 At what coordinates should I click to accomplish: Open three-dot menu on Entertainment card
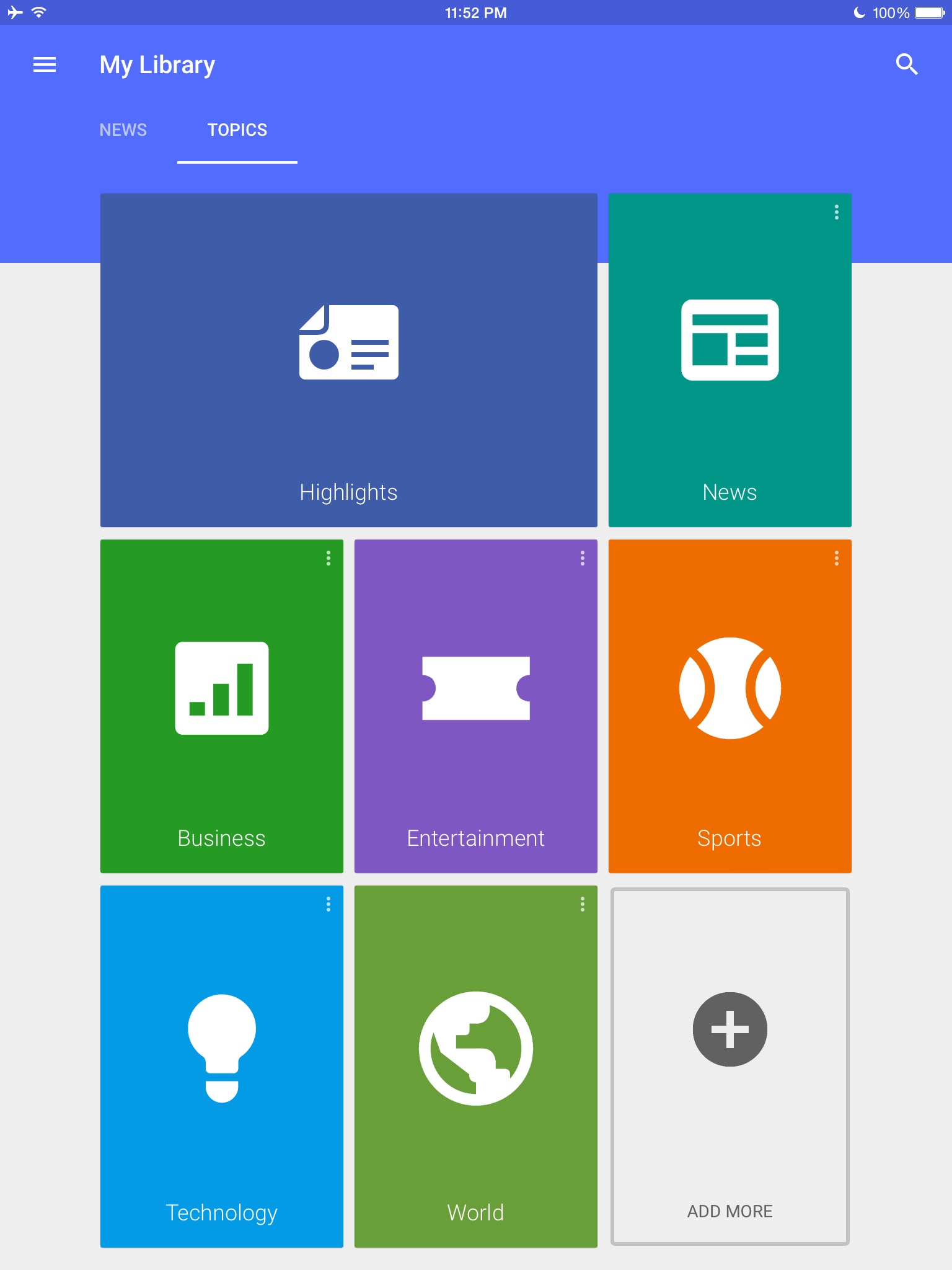(x=582, y=559)
